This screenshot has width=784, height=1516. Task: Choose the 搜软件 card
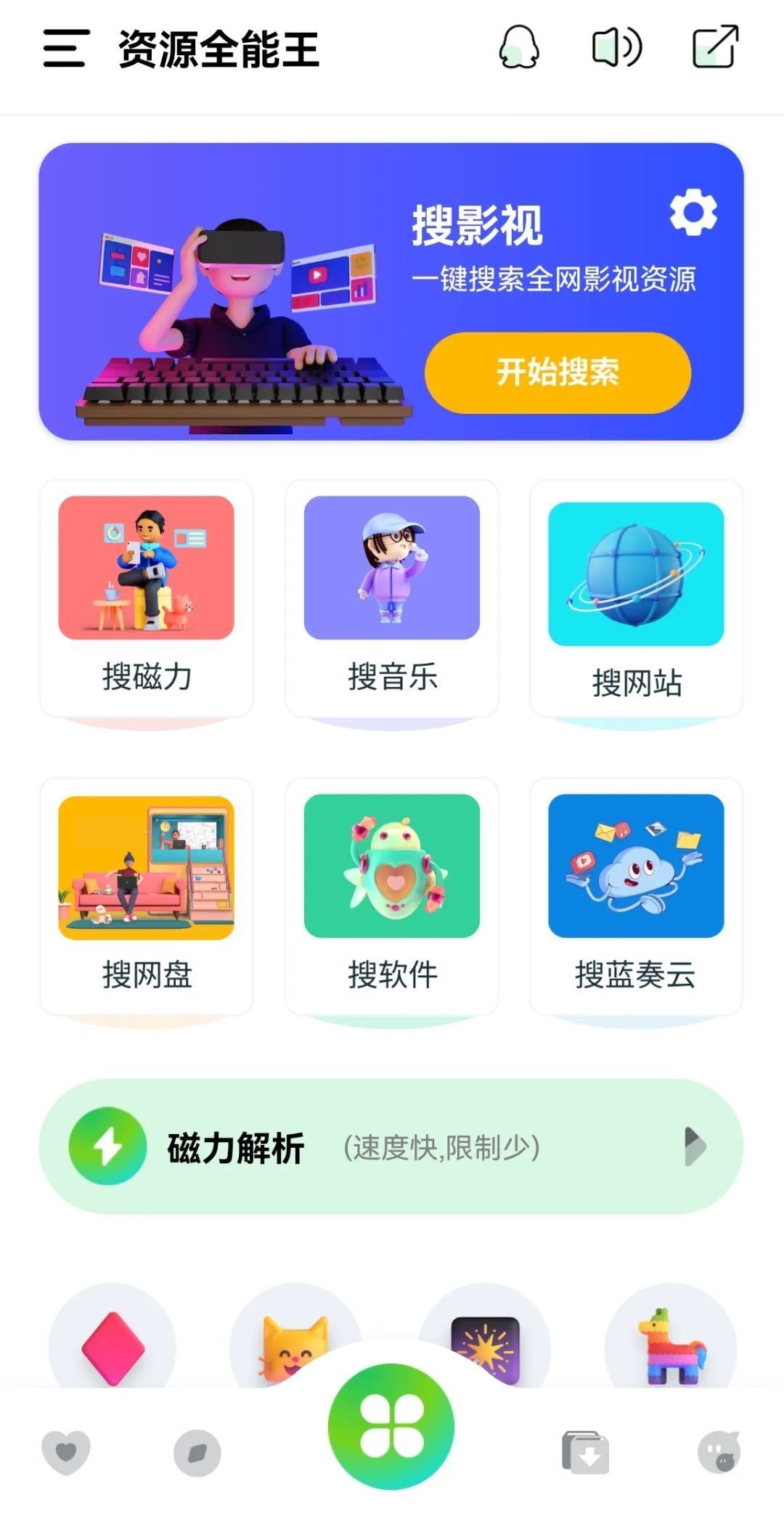tap(392, 896)
